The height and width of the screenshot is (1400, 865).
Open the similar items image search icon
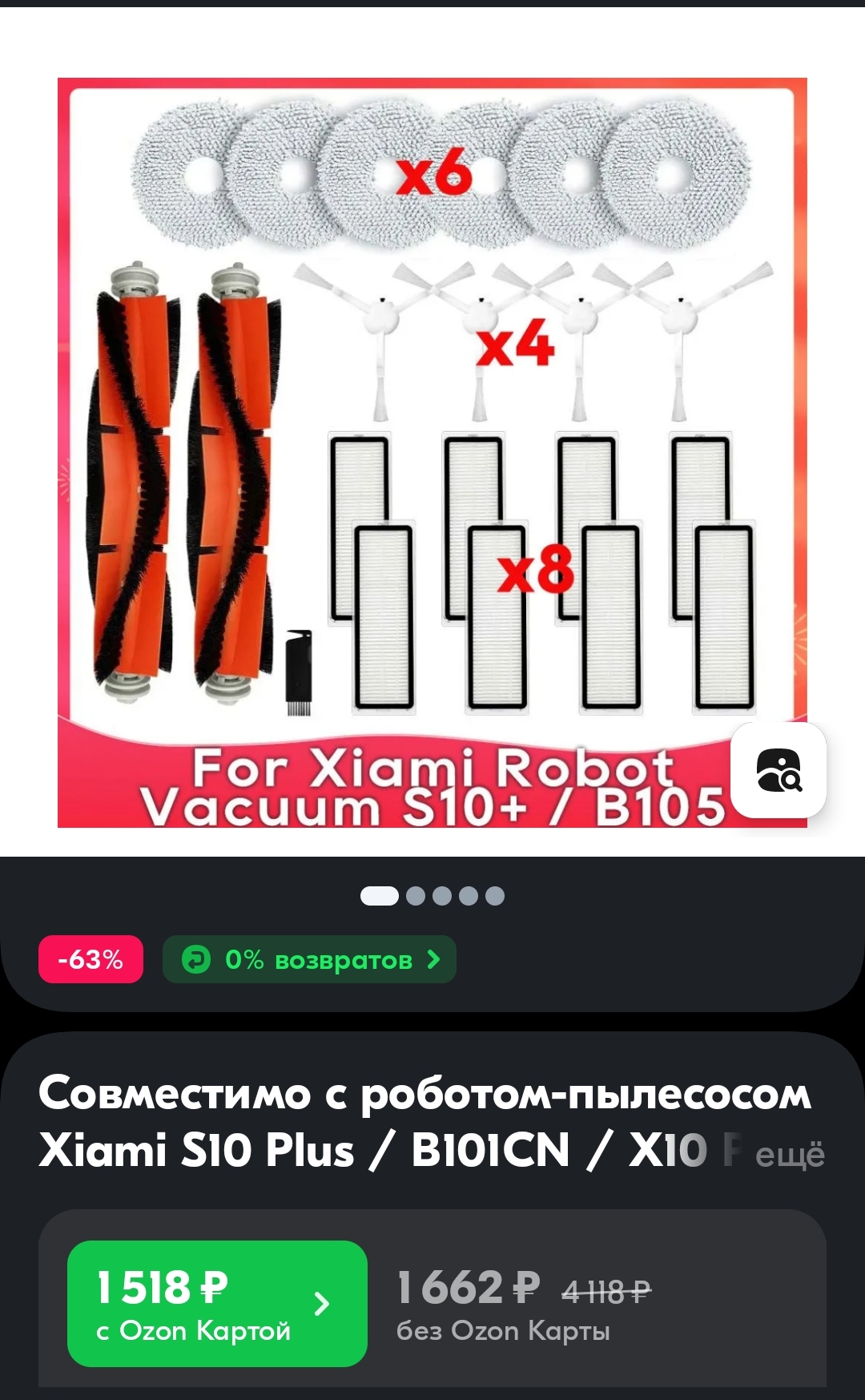(778, 770)
